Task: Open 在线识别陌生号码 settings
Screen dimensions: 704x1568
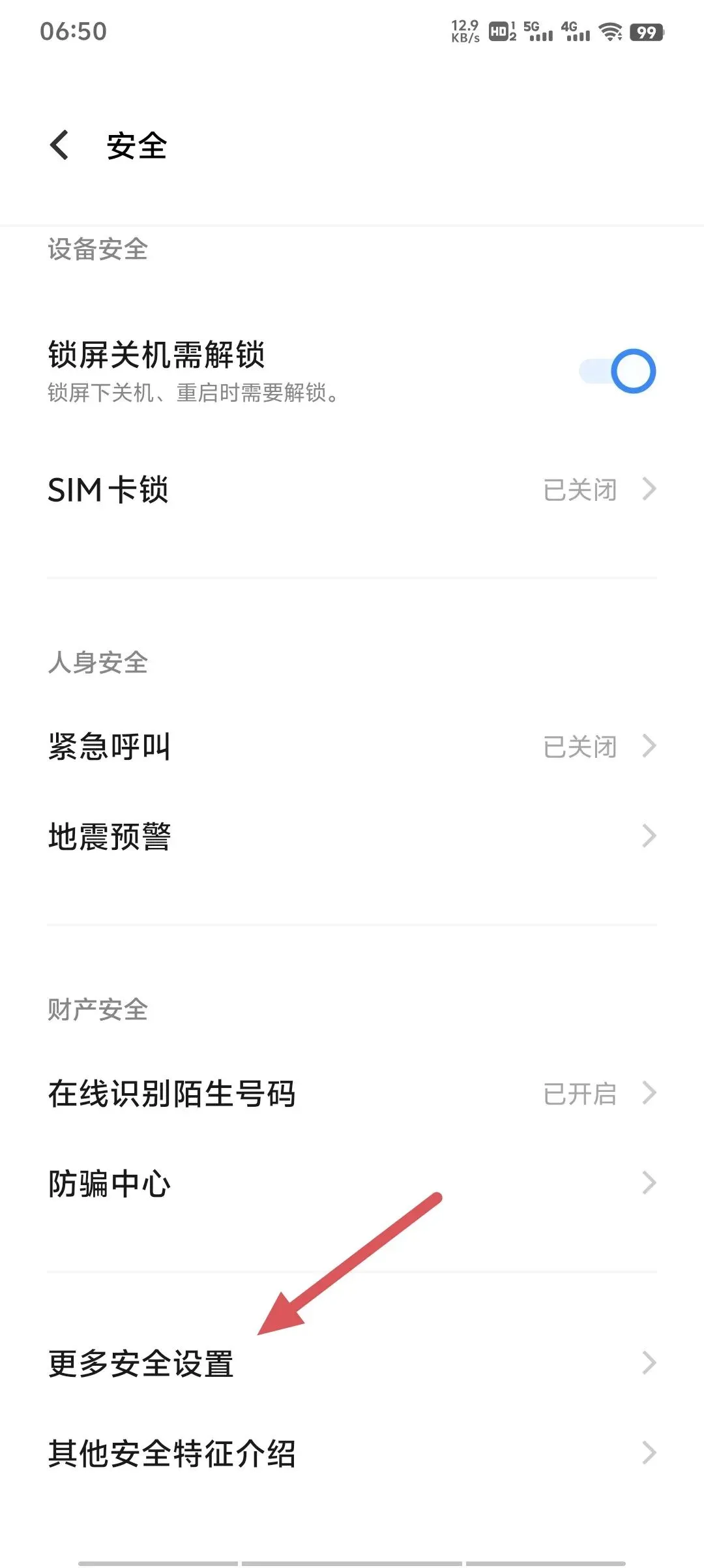Action: [x=352, y=1093]
